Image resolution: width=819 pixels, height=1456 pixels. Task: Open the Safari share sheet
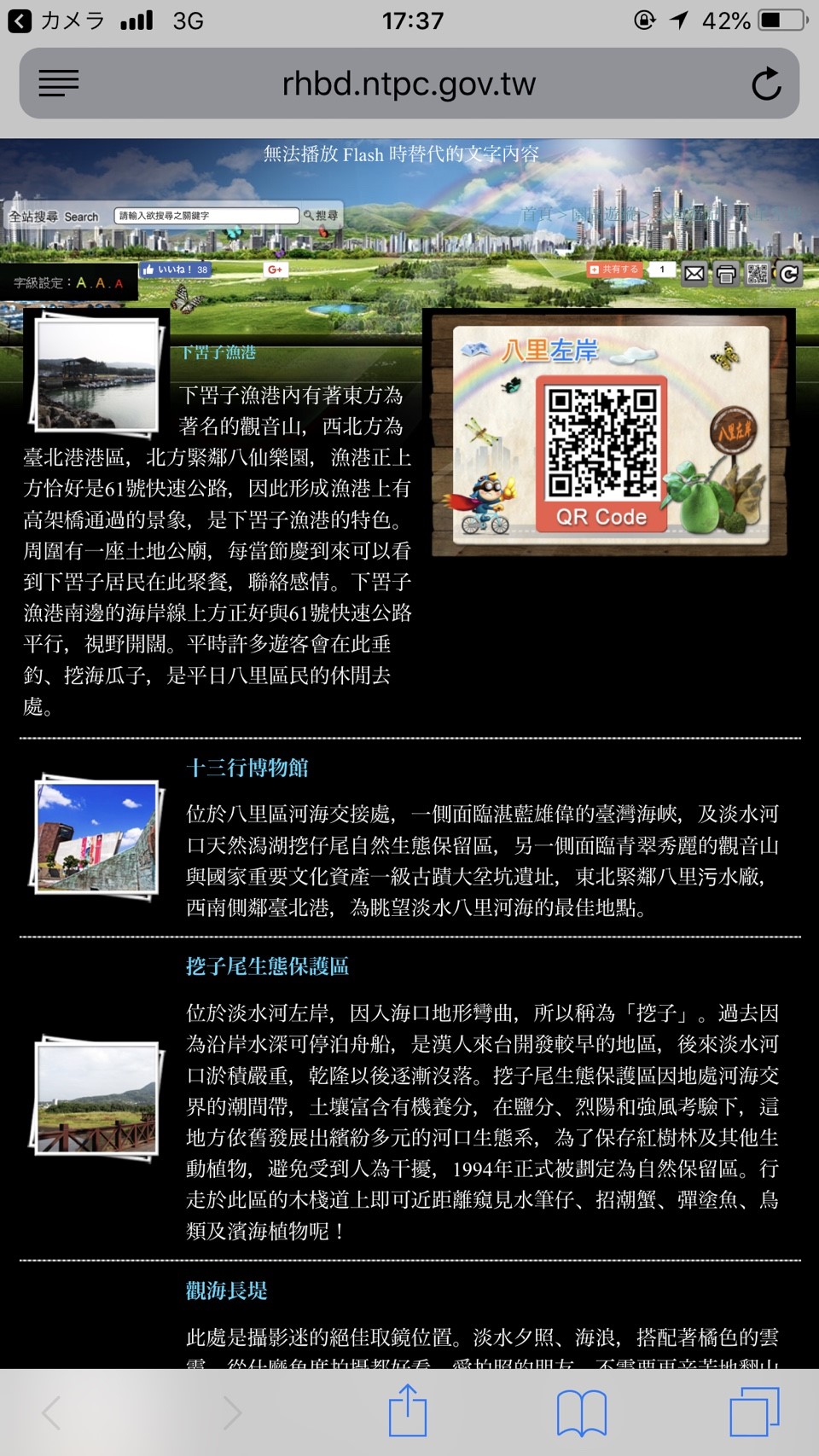pyautogui.click(x=408, y=1411)
